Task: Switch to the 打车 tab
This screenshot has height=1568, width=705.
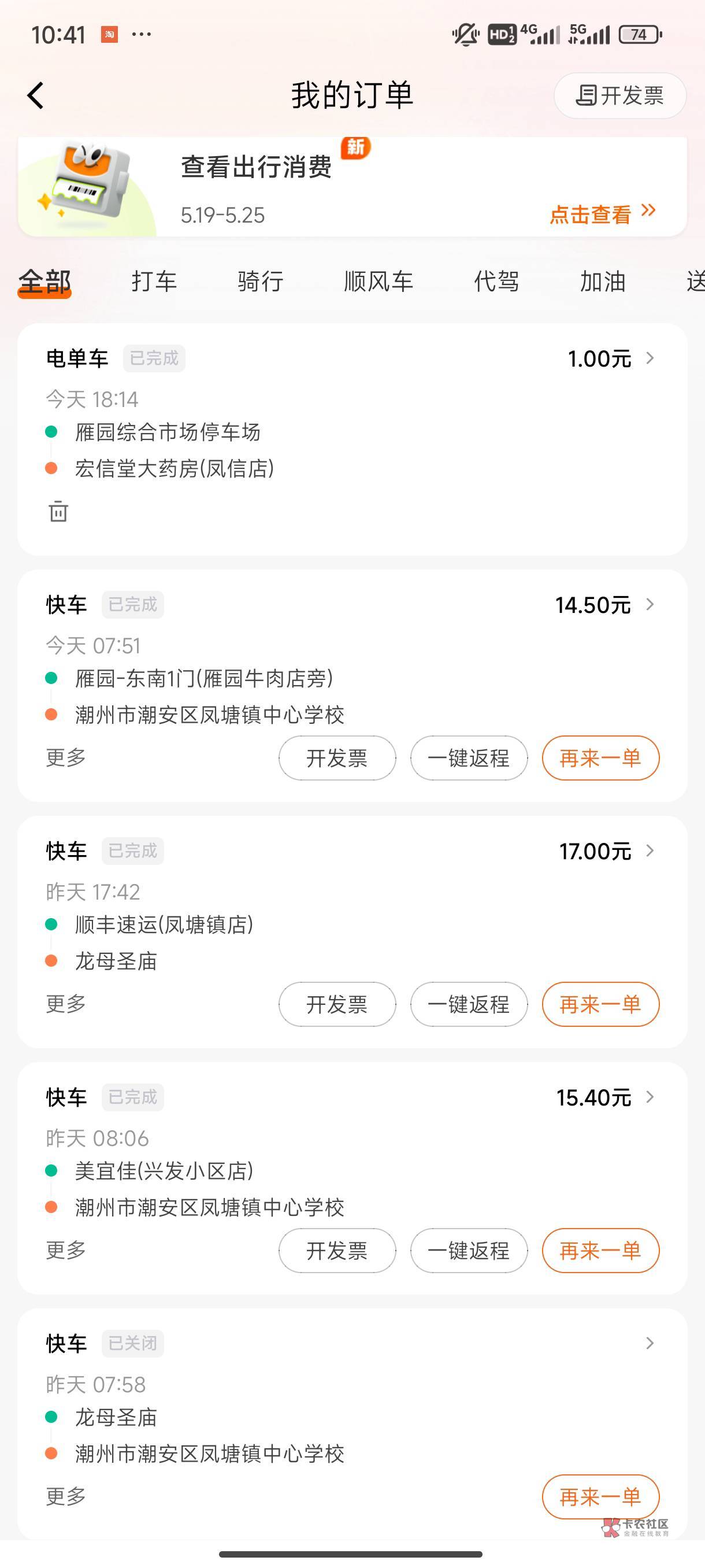Action: (154, 282)
